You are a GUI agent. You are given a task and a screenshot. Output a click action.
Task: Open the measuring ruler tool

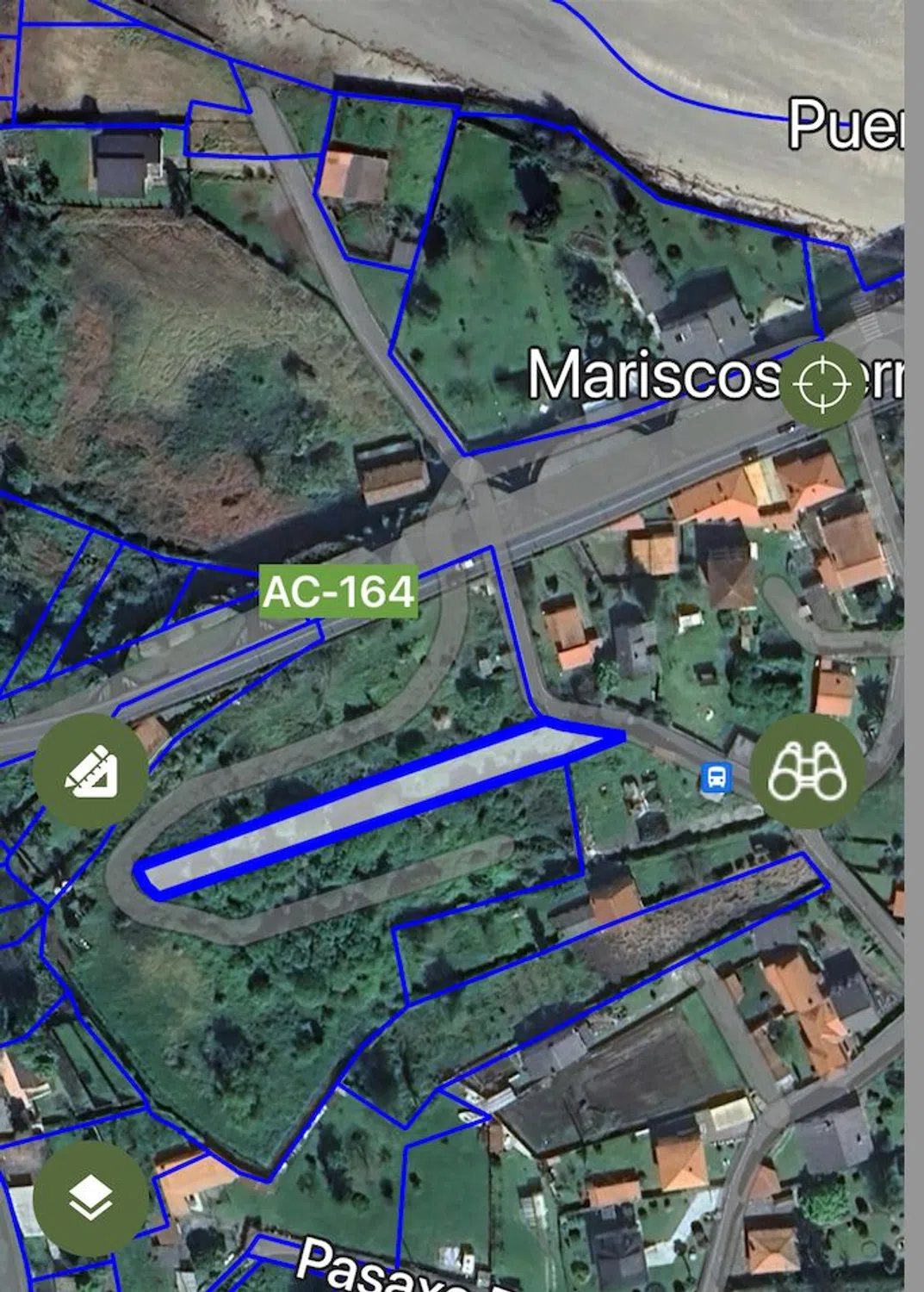tap(90, 770)
